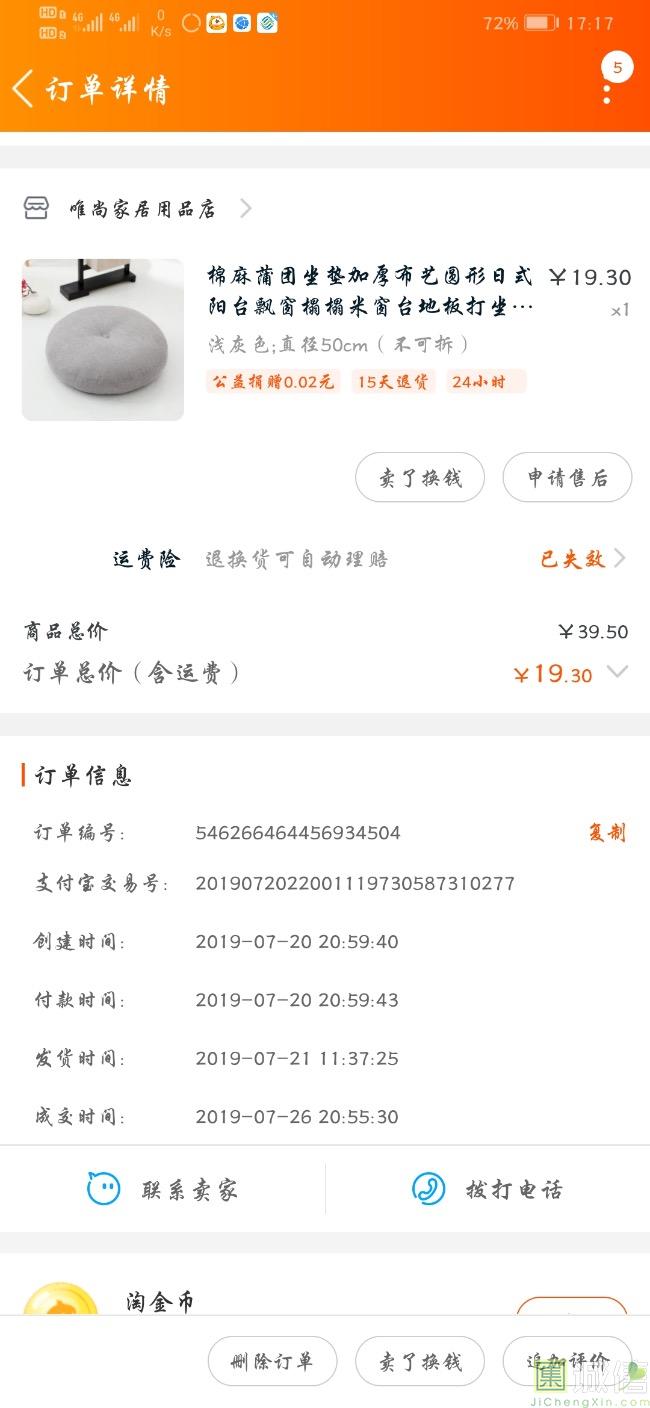View the 棉麻蒲团坐垫 product photo

pos(103,340)
